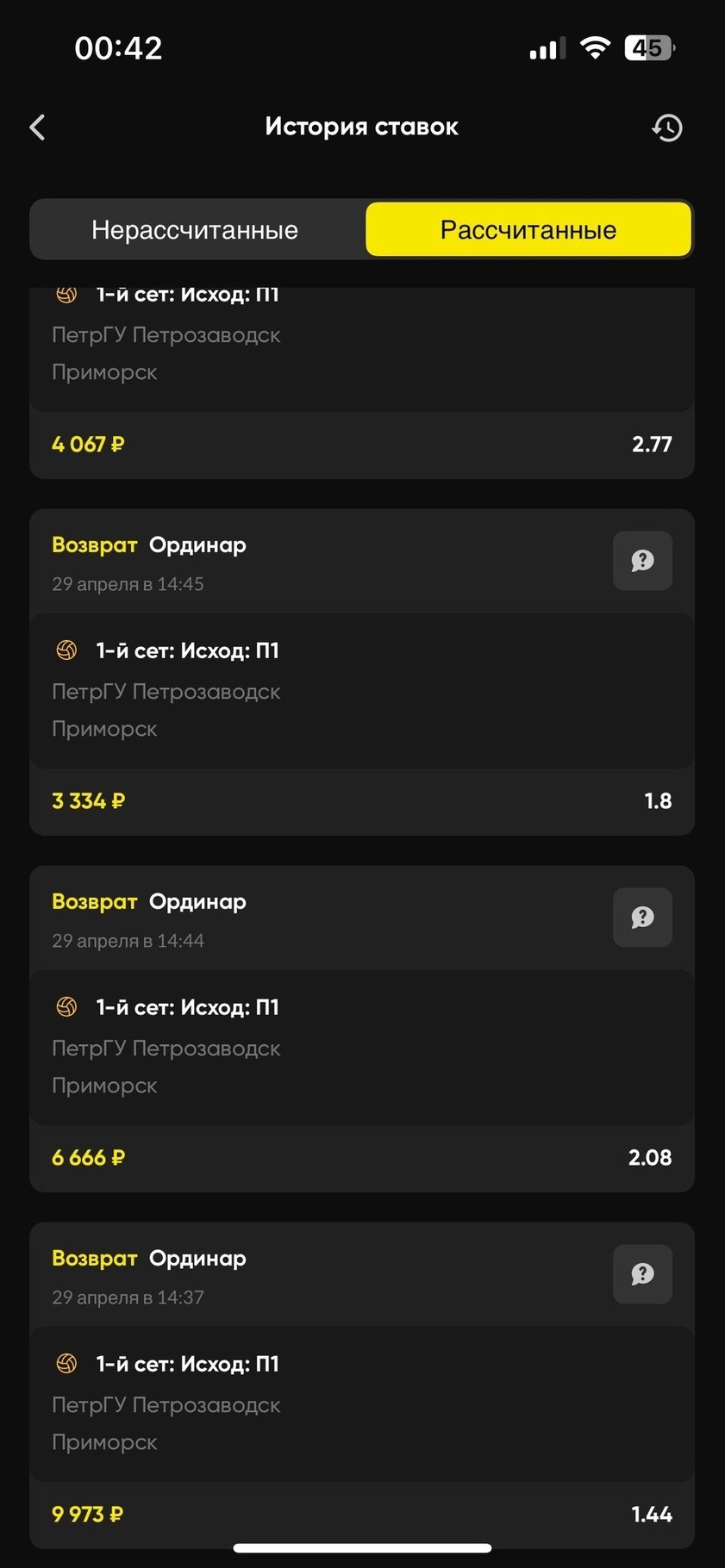Screen dimensions: 725x1568
Task: Switch to the Нерассчитанные tab
Action: coord(196,230)
